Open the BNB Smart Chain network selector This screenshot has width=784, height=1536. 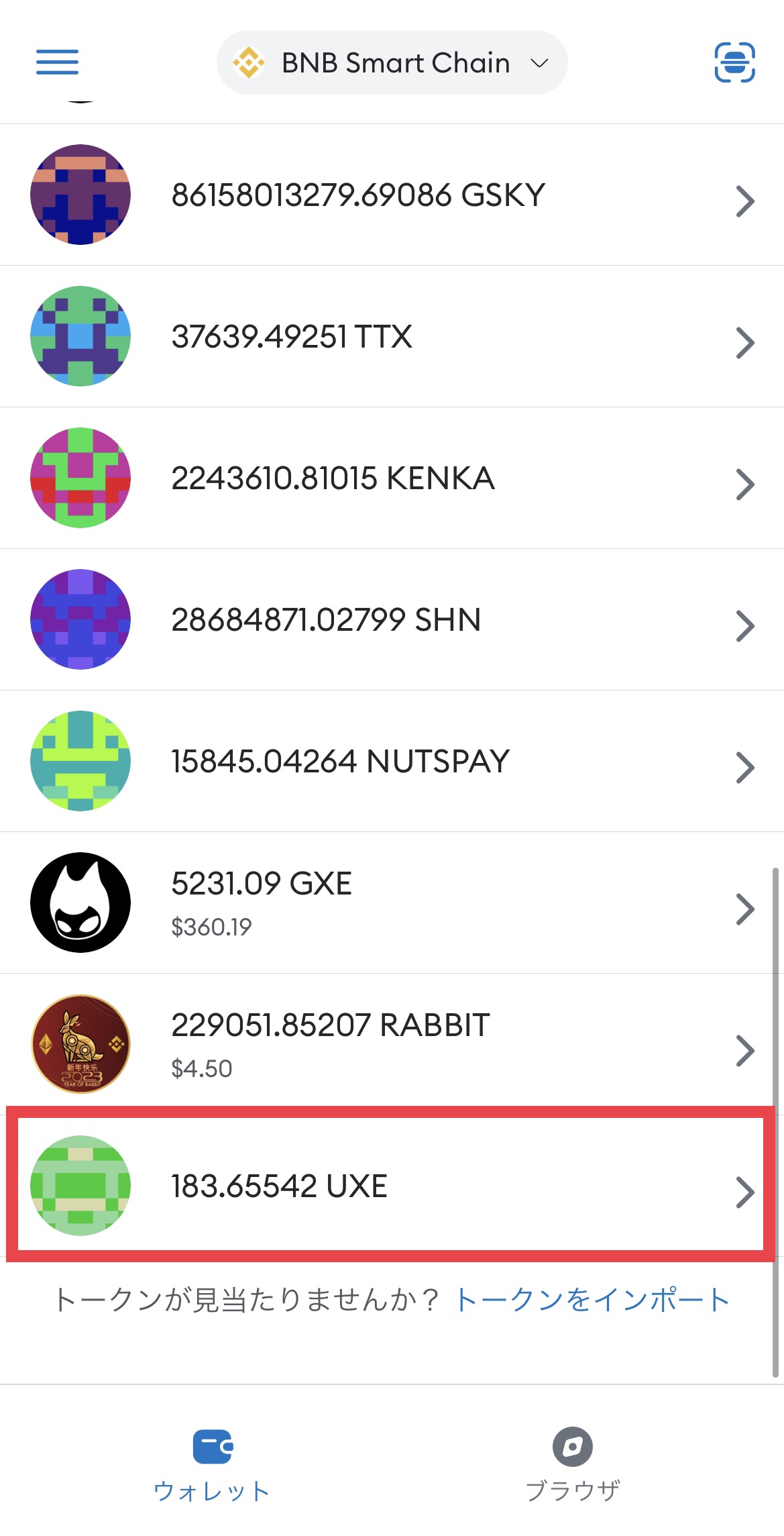(392, 62)
